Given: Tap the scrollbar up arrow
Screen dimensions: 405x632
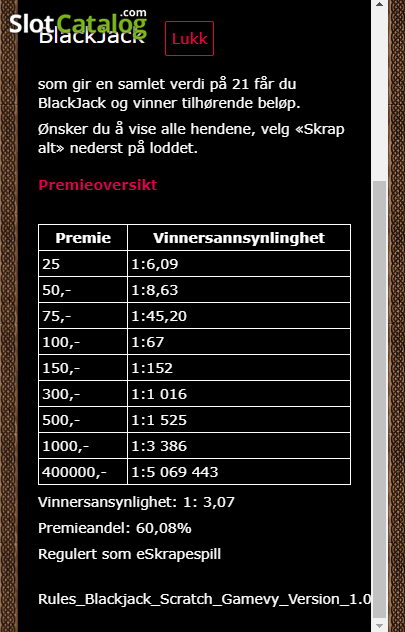Looking at the screenshot, I should point(379,4).
